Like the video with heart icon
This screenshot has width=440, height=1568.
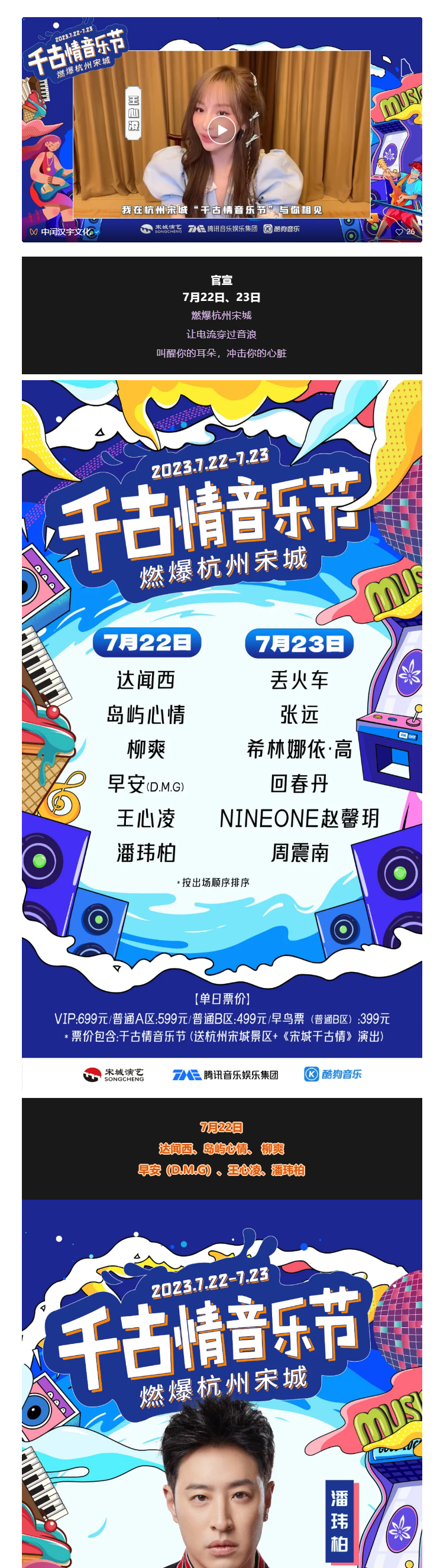coord(400,232)
